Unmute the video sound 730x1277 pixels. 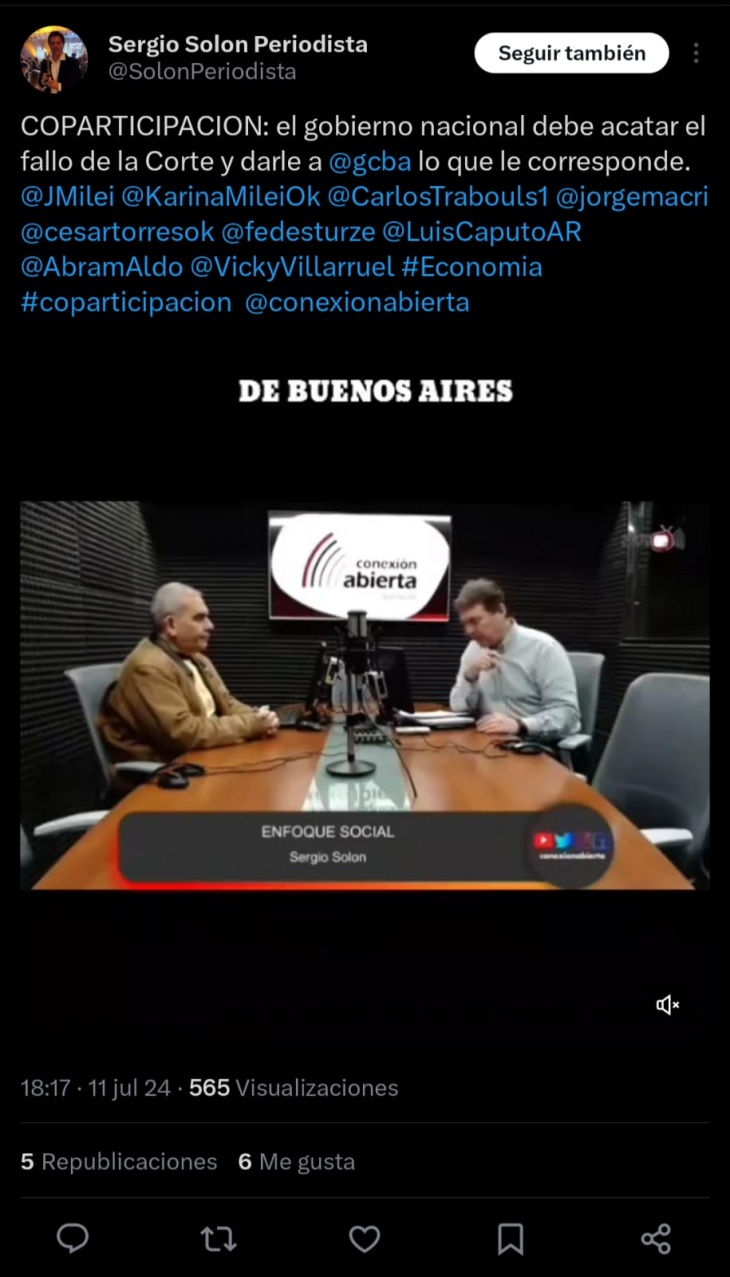tap(667, 1005)
